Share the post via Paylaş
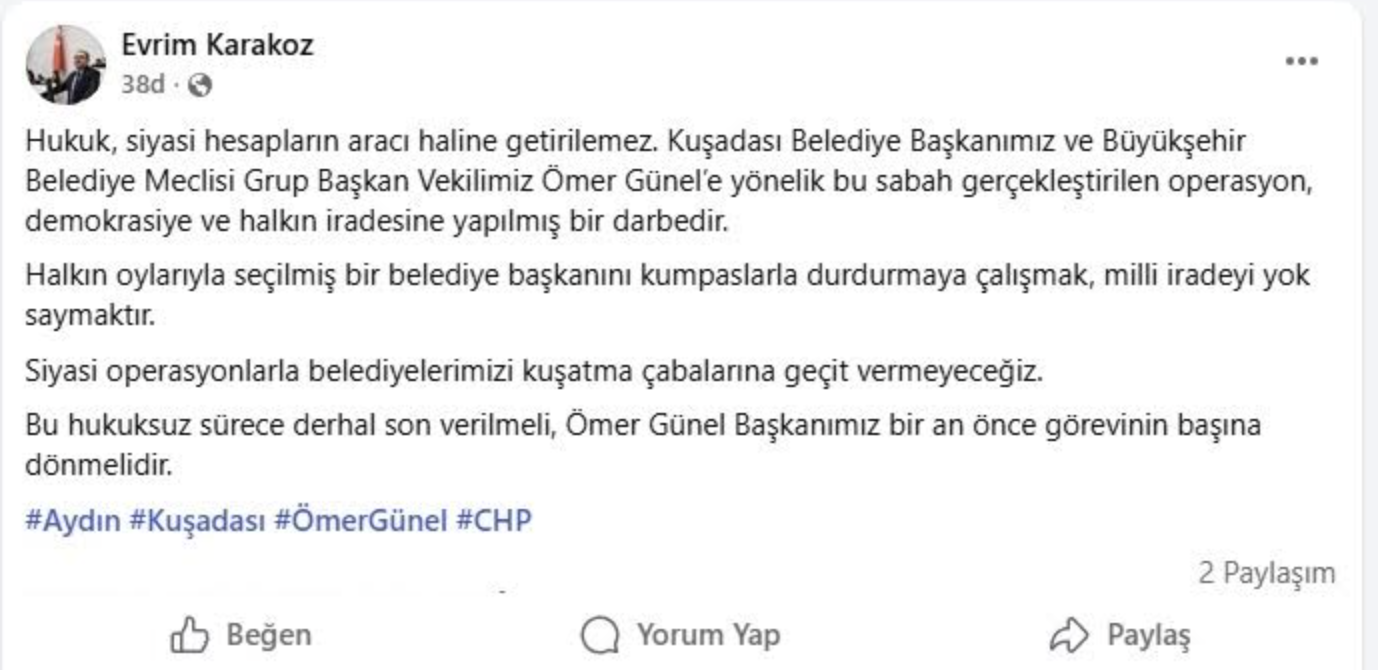Viewport: 1378px width, 670px height. point(1120,634)
